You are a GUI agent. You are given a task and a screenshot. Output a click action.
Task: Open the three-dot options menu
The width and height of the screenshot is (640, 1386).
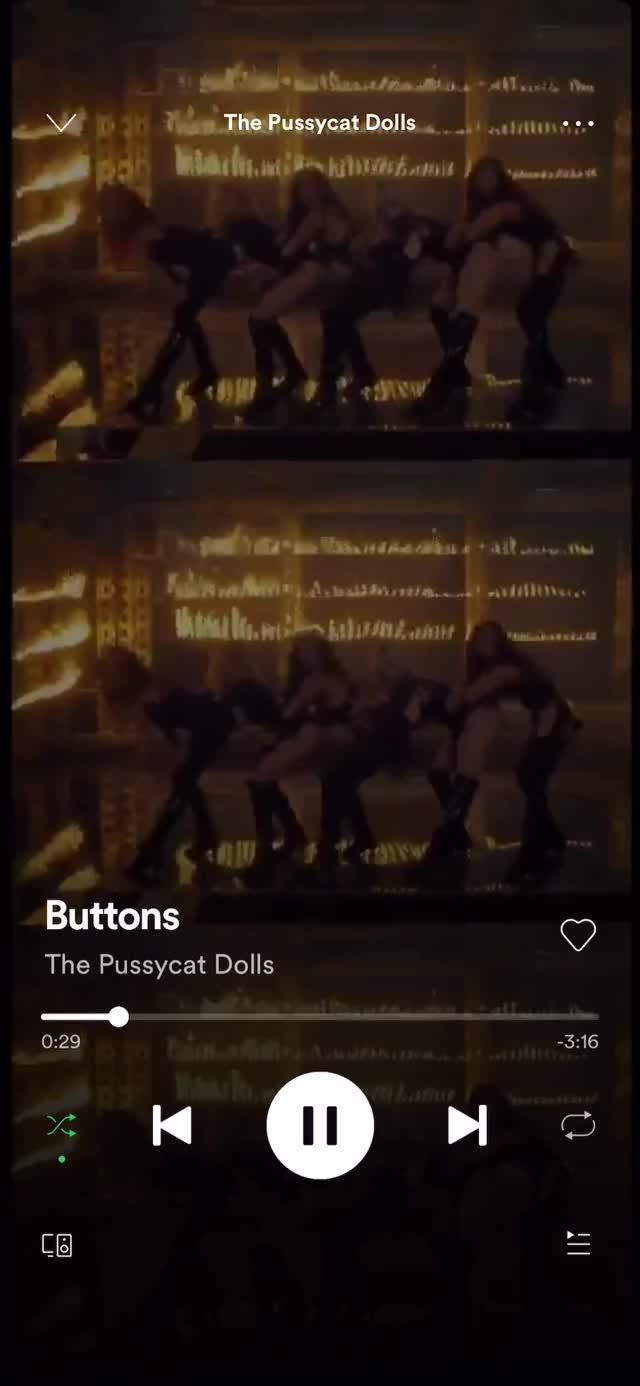578,124
